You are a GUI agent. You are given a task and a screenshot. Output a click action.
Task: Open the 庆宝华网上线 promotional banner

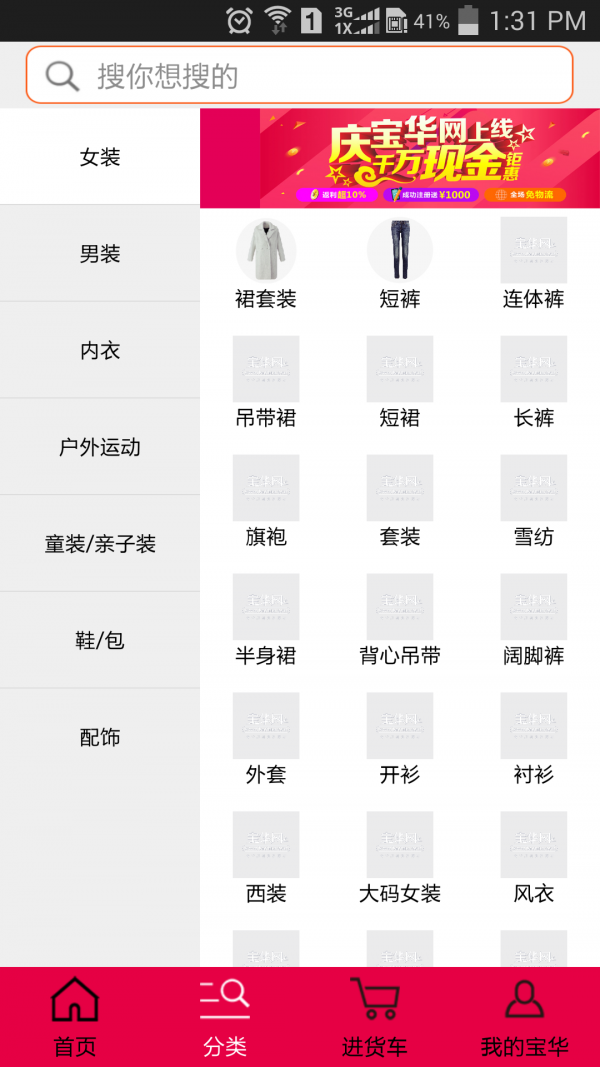(x=400, y=158)
